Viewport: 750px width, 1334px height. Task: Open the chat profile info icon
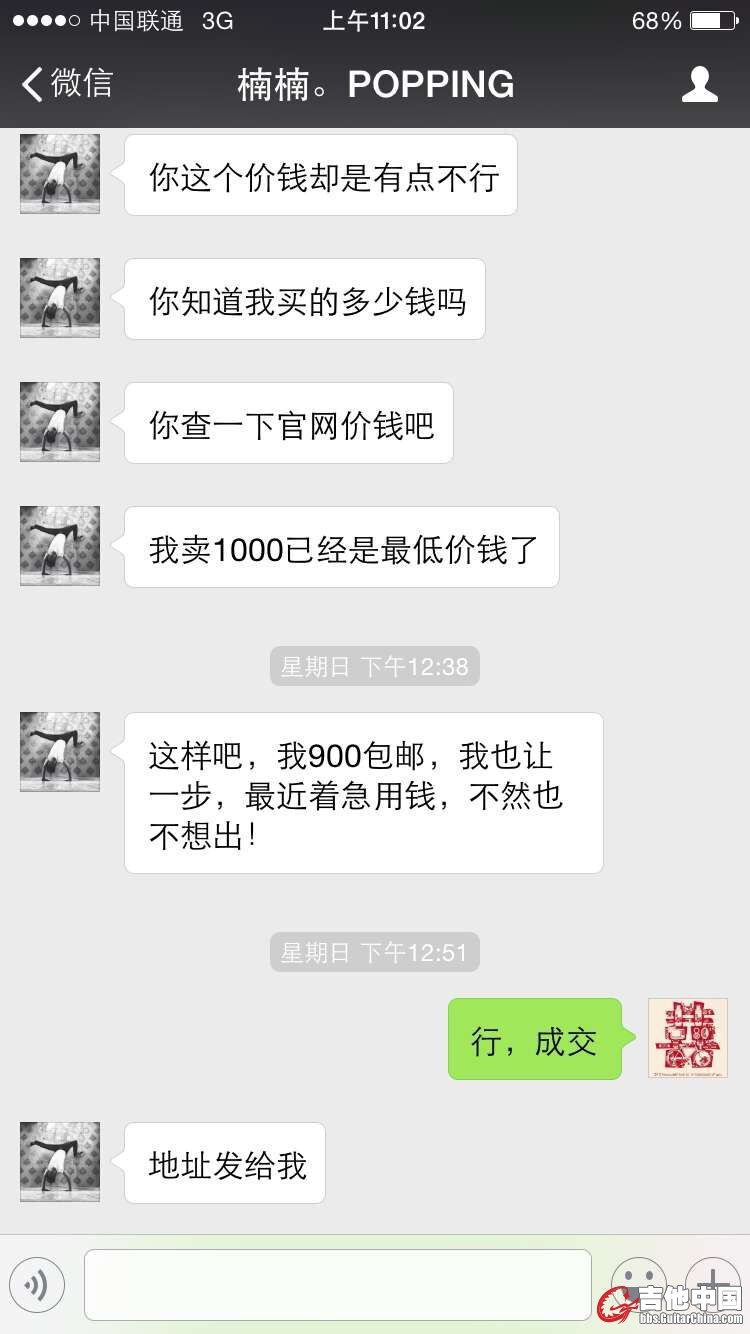(x=699, y=85)
